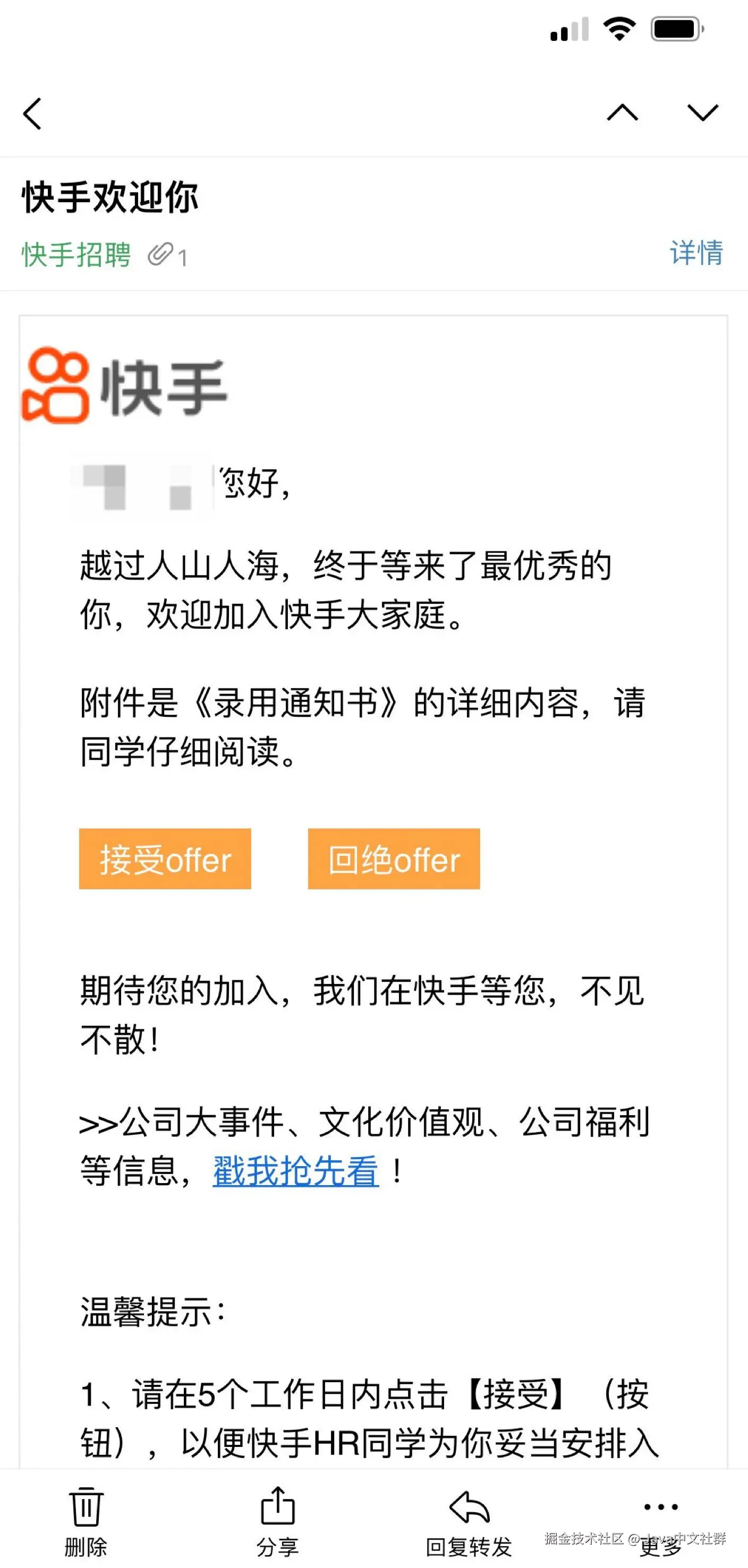Open the next email with down arrow
Image resolution: width=748 pixels, height=1568 pixels.
(x=702, y=113)
